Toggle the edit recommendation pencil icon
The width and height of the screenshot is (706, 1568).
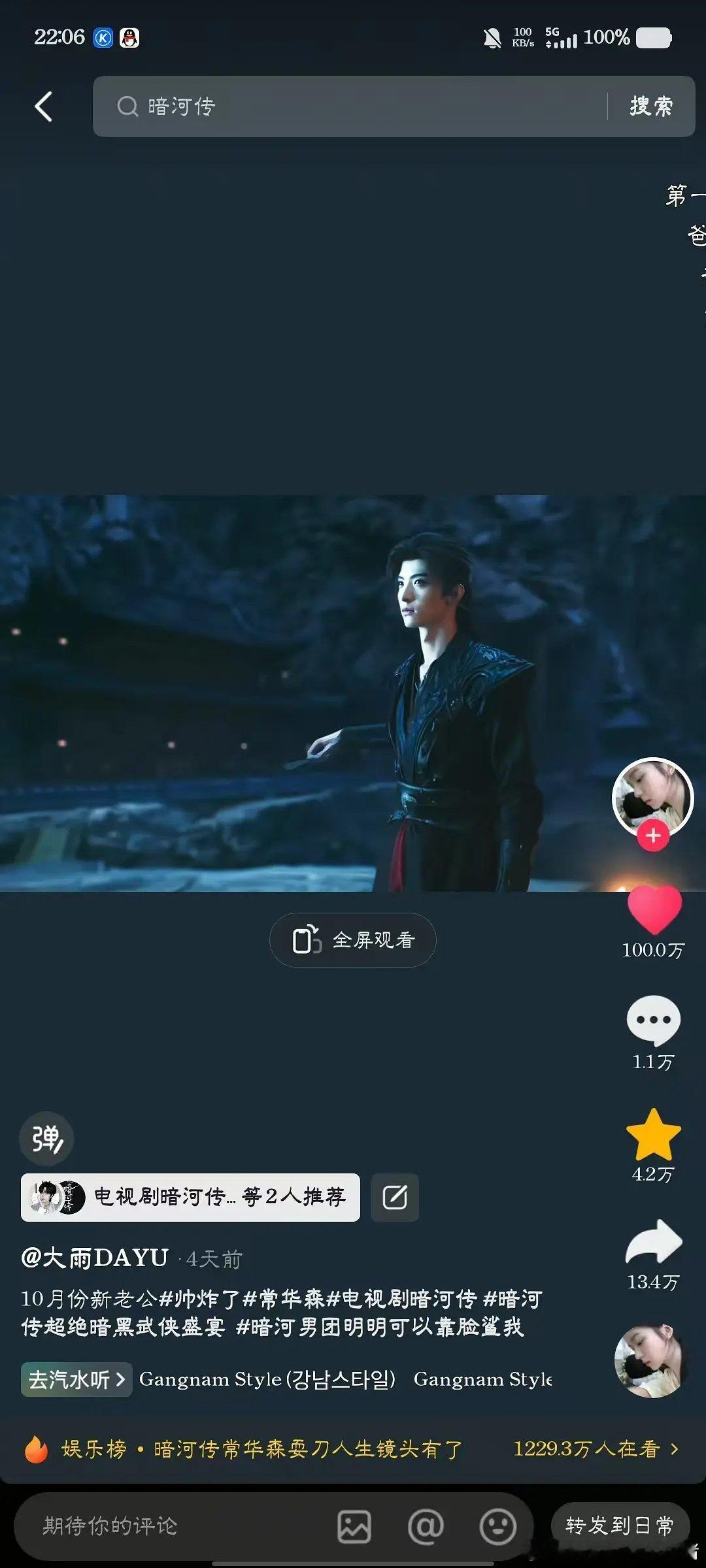coord(395,1196)
